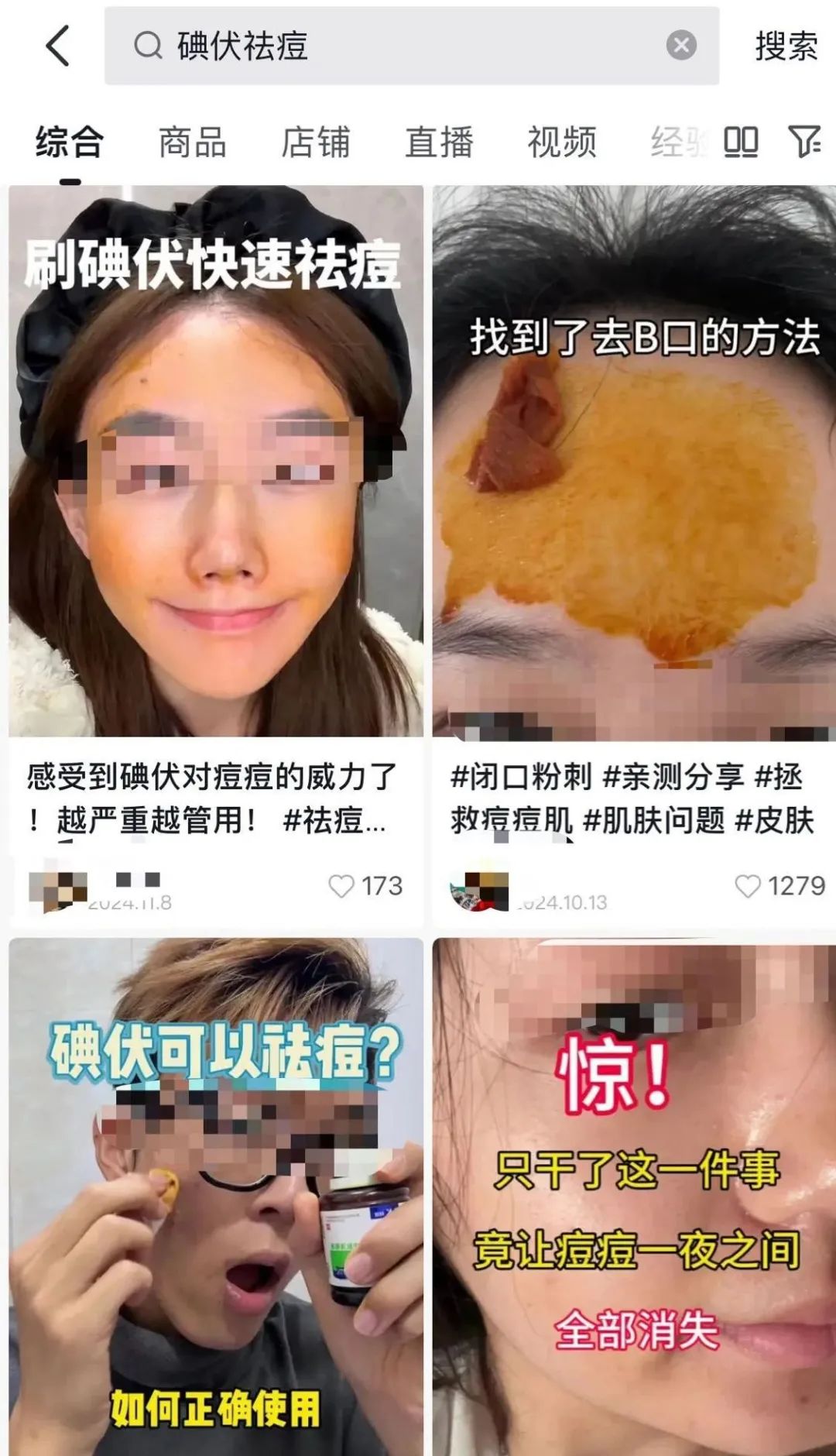Tap the search field showing 碘伏祛痘

(387, 46)
